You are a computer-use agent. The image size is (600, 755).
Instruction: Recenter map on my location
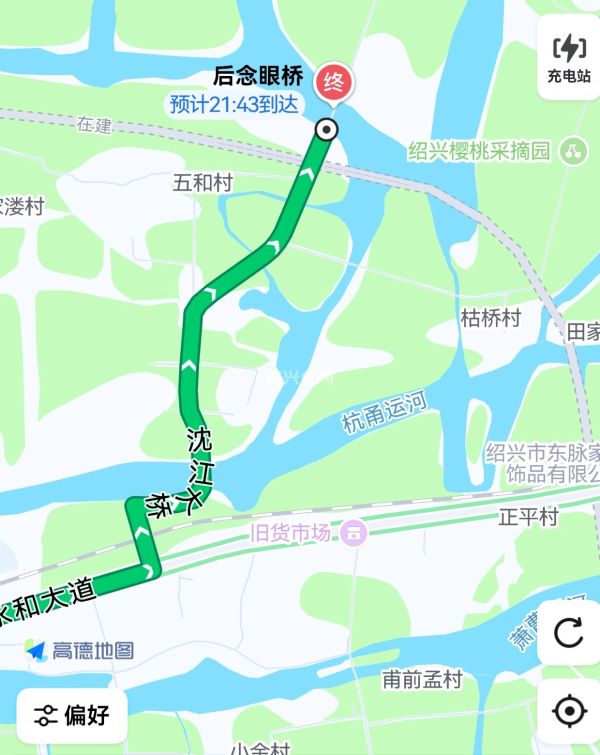569,711
